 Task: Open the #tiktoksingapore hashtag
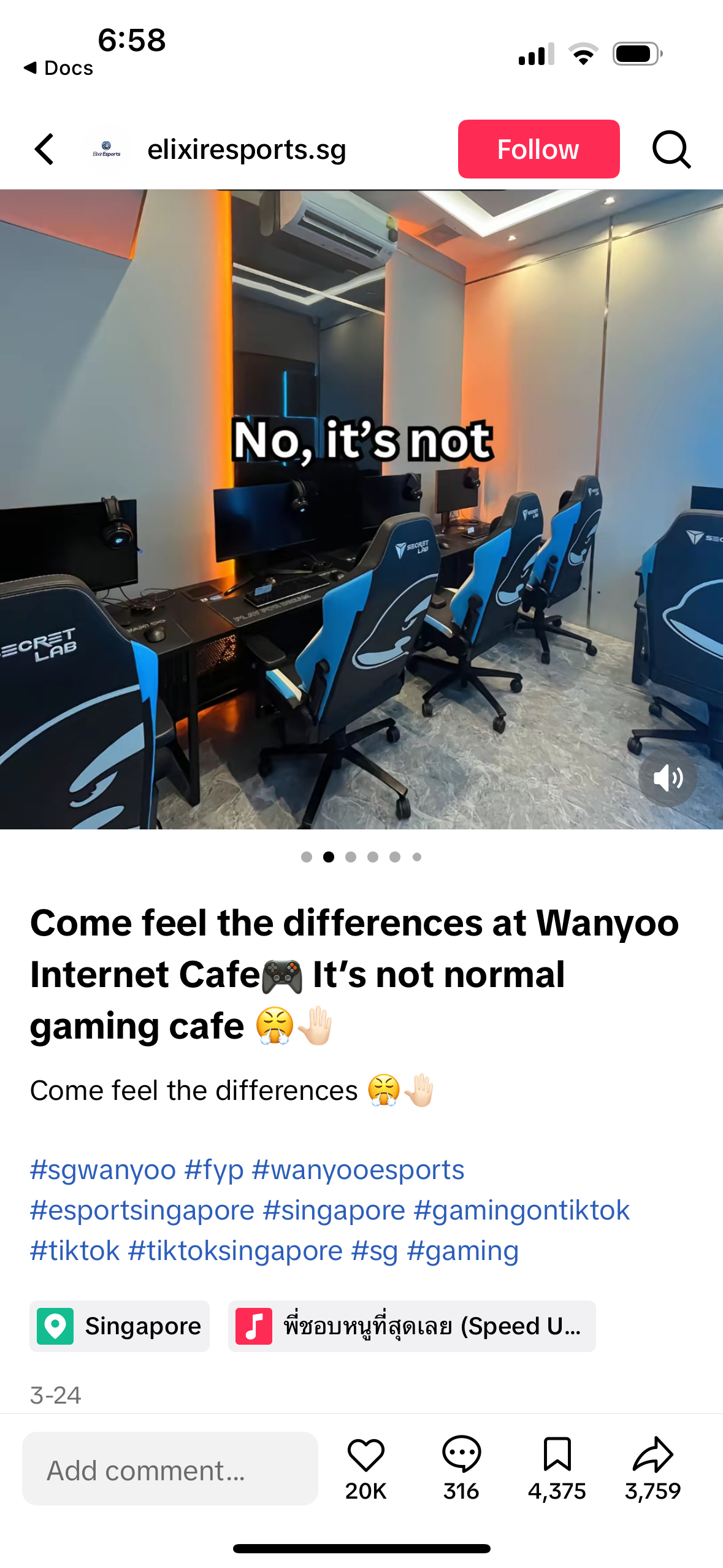coord(235,1251)
